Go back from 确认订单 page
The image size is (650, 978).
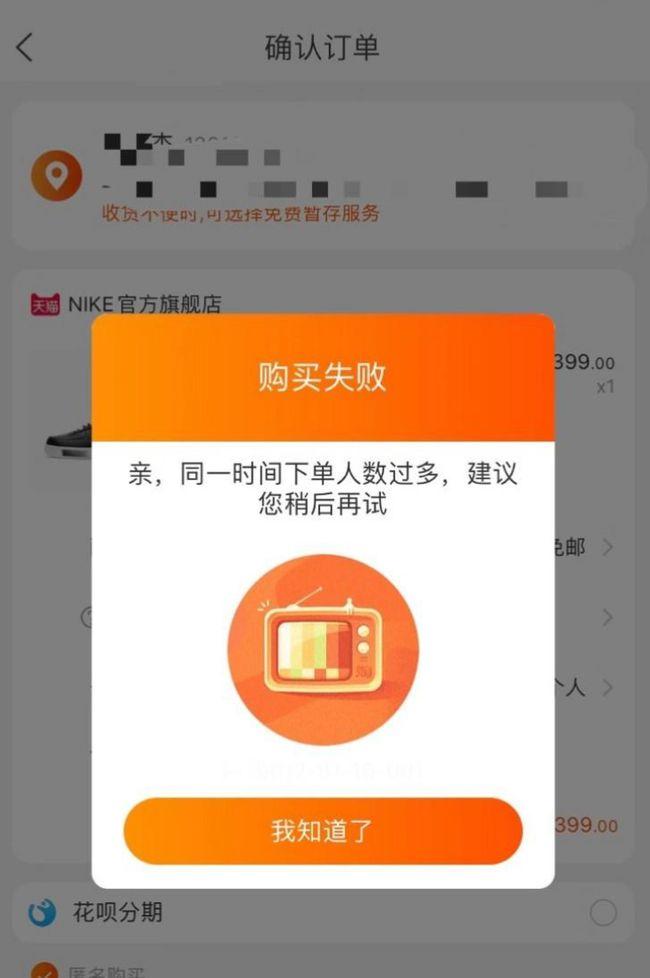[x=26, y=47]
